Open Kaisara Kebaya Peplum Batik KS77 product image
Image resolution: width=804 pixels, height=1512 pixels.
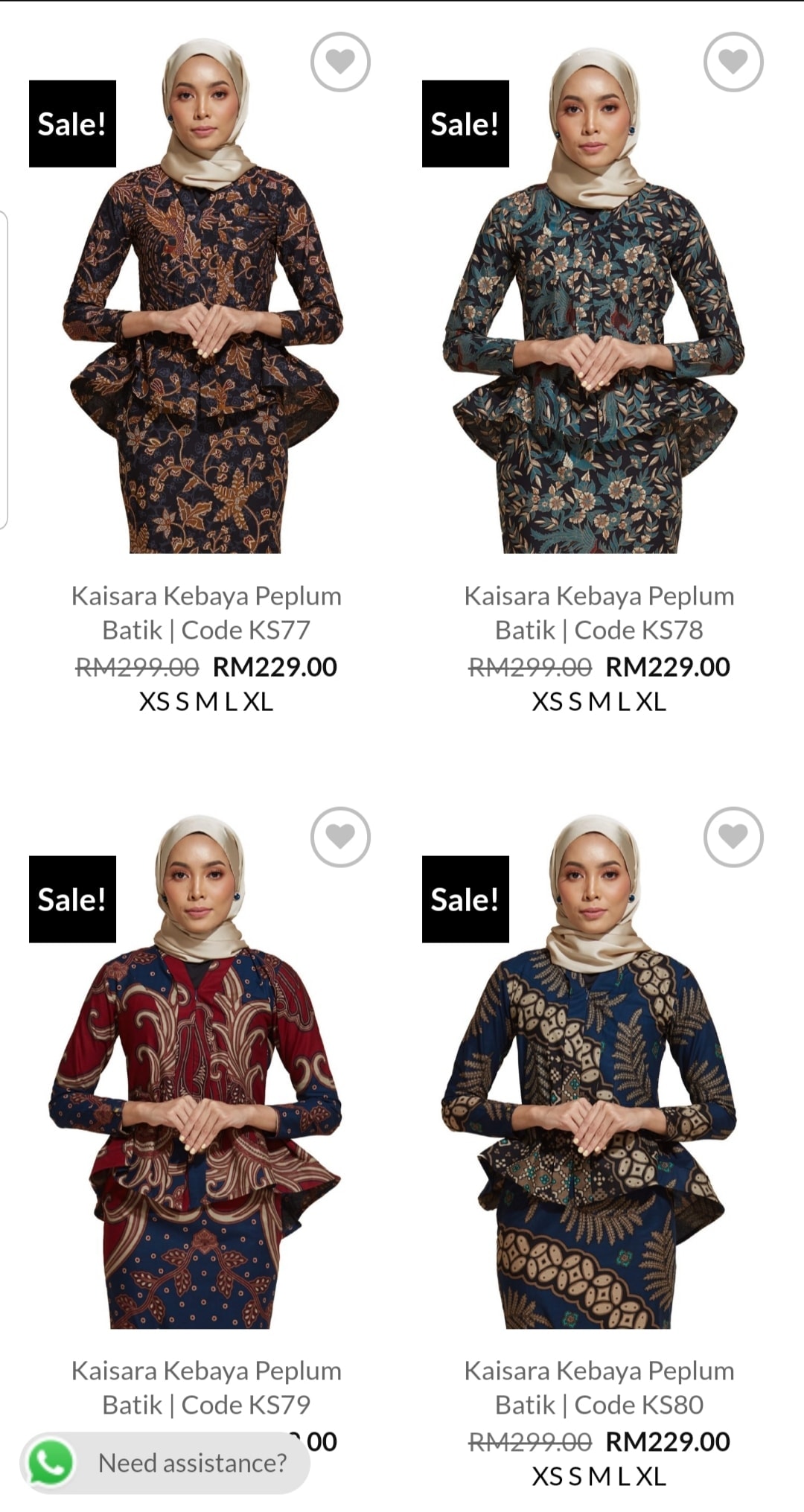[x=205, y=335]
